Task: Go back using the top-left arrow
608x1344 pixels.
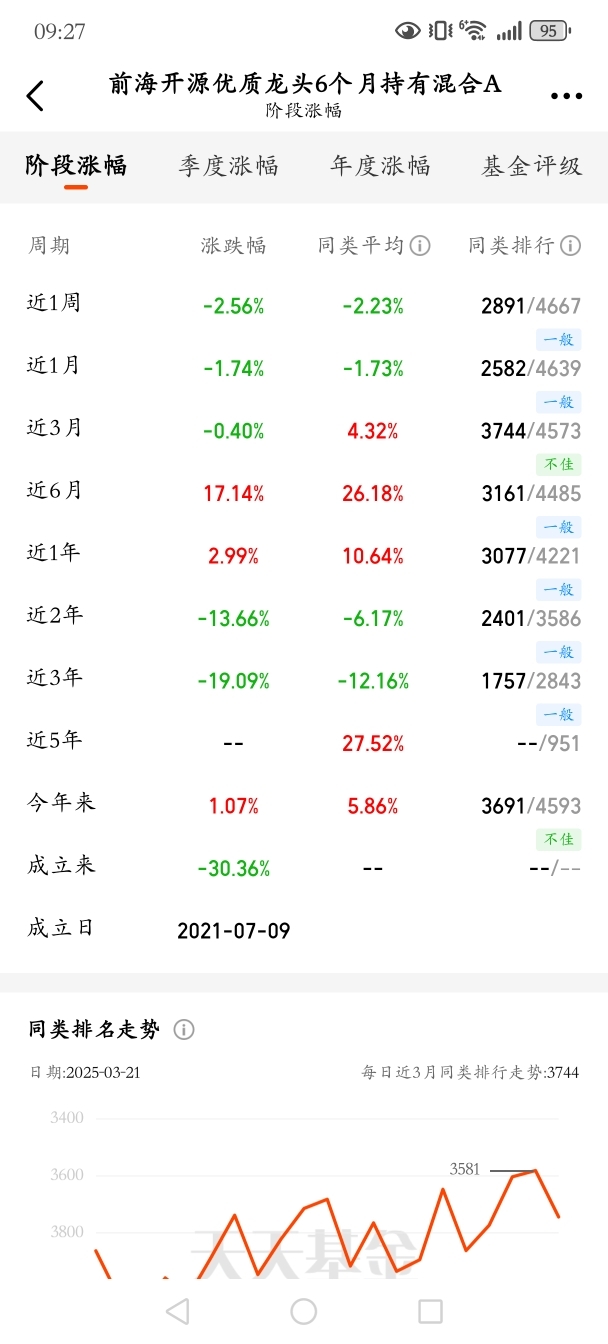Action: tap(35, 96)
